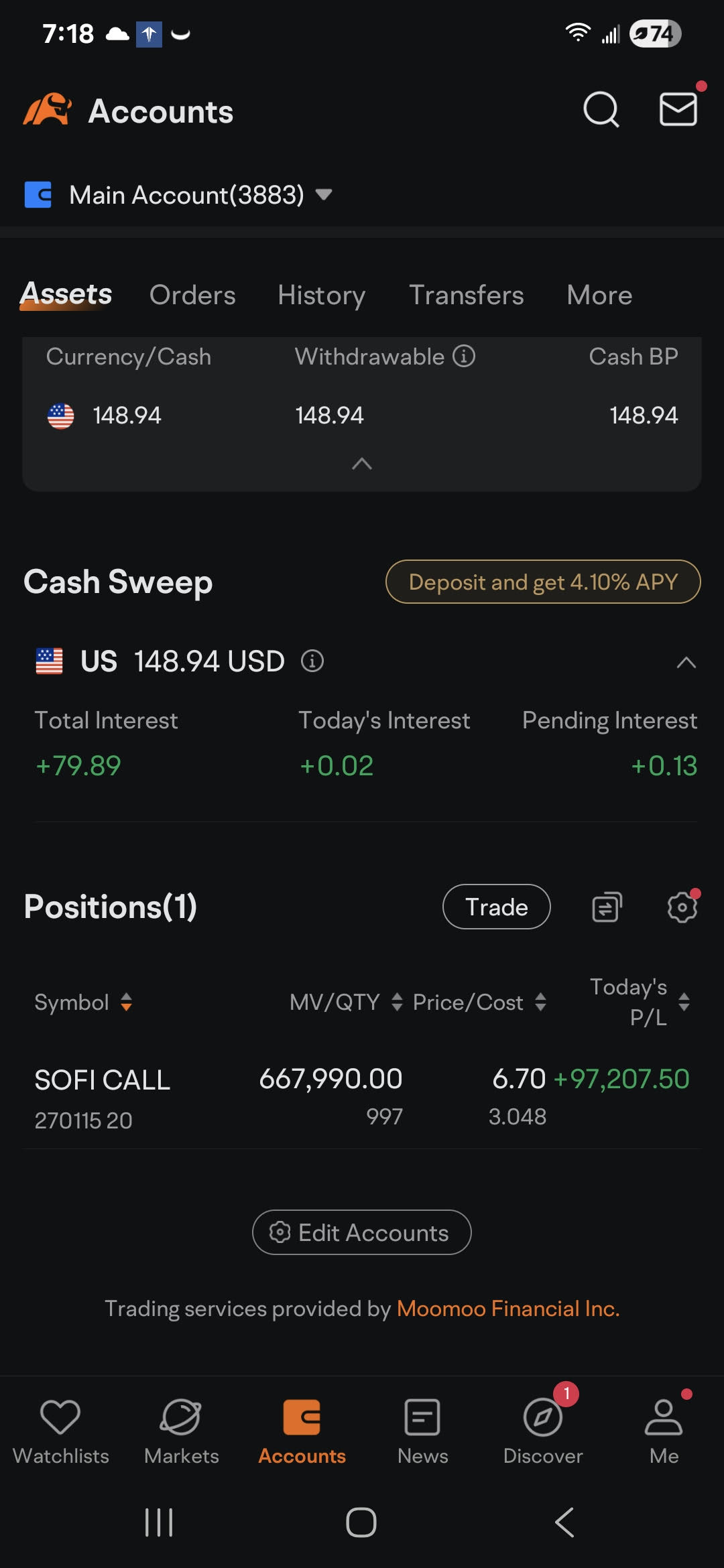Tap the Trade button
The width and height of the screenshot is (724, 1568).
[497, 907]
